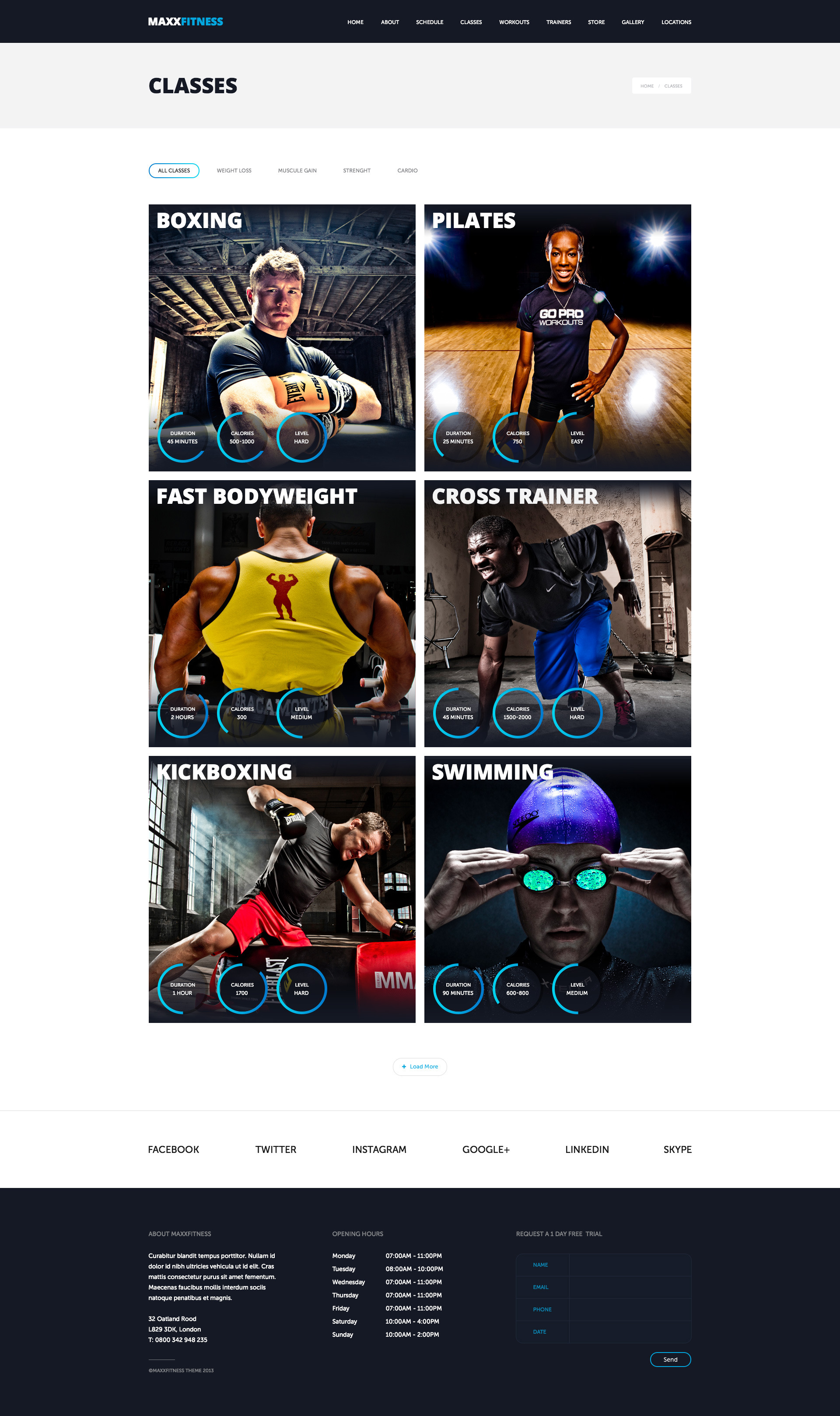This screenshot has width=840, height=1416.
Task: Go to Home via the breadcrumb
Action: pyautogui.click(x=647, y=86)
